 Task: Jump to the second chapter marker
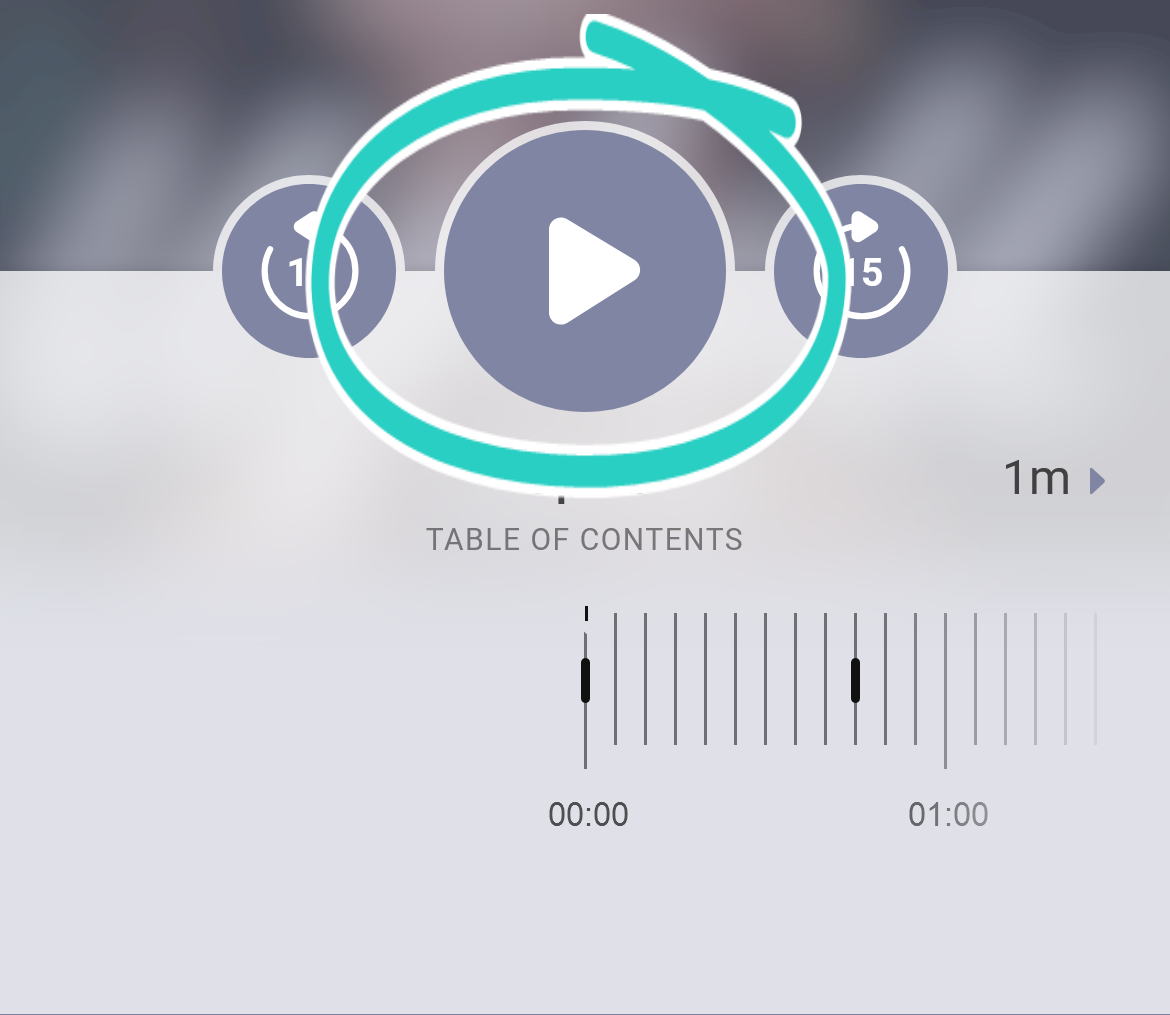(855, 680)
